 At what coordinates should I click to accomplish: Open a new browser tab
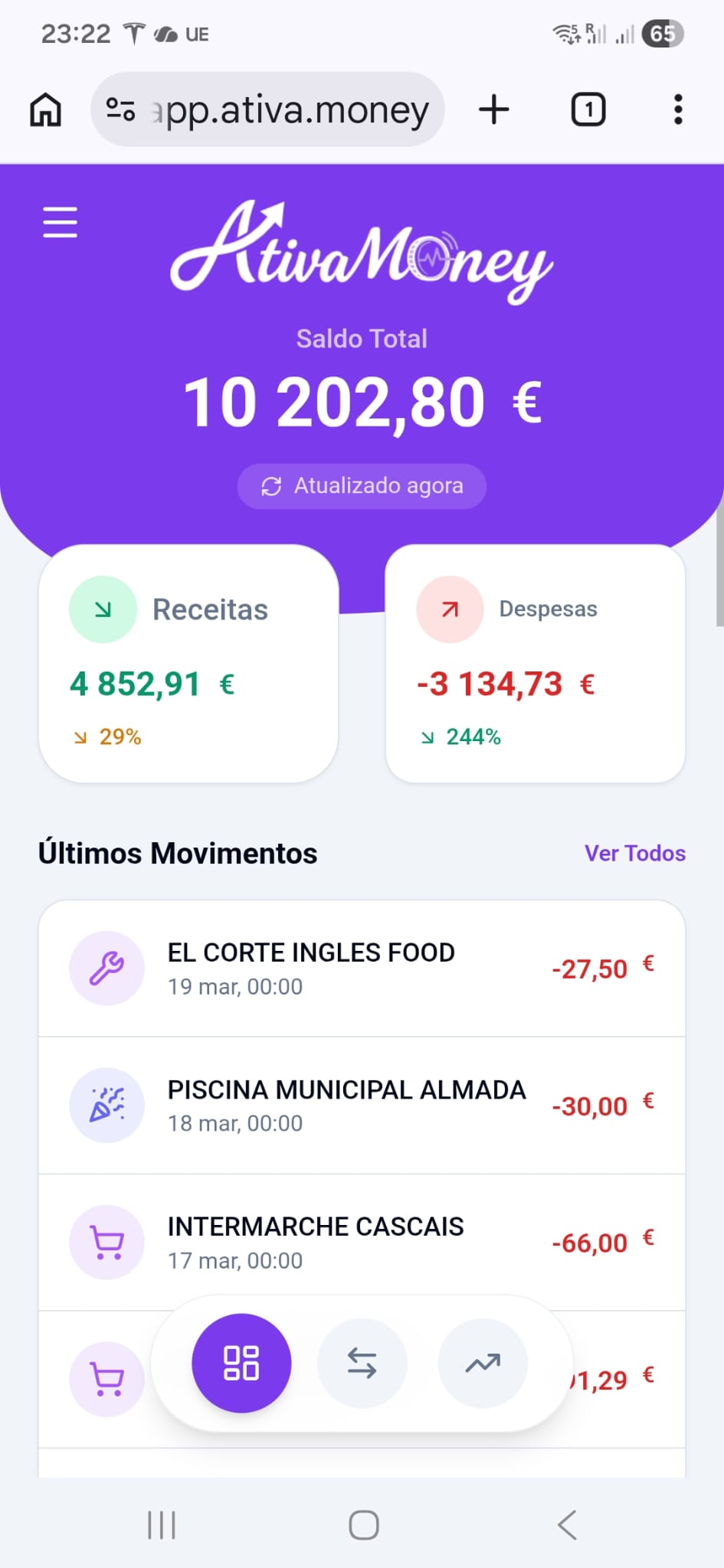(494, 109)
